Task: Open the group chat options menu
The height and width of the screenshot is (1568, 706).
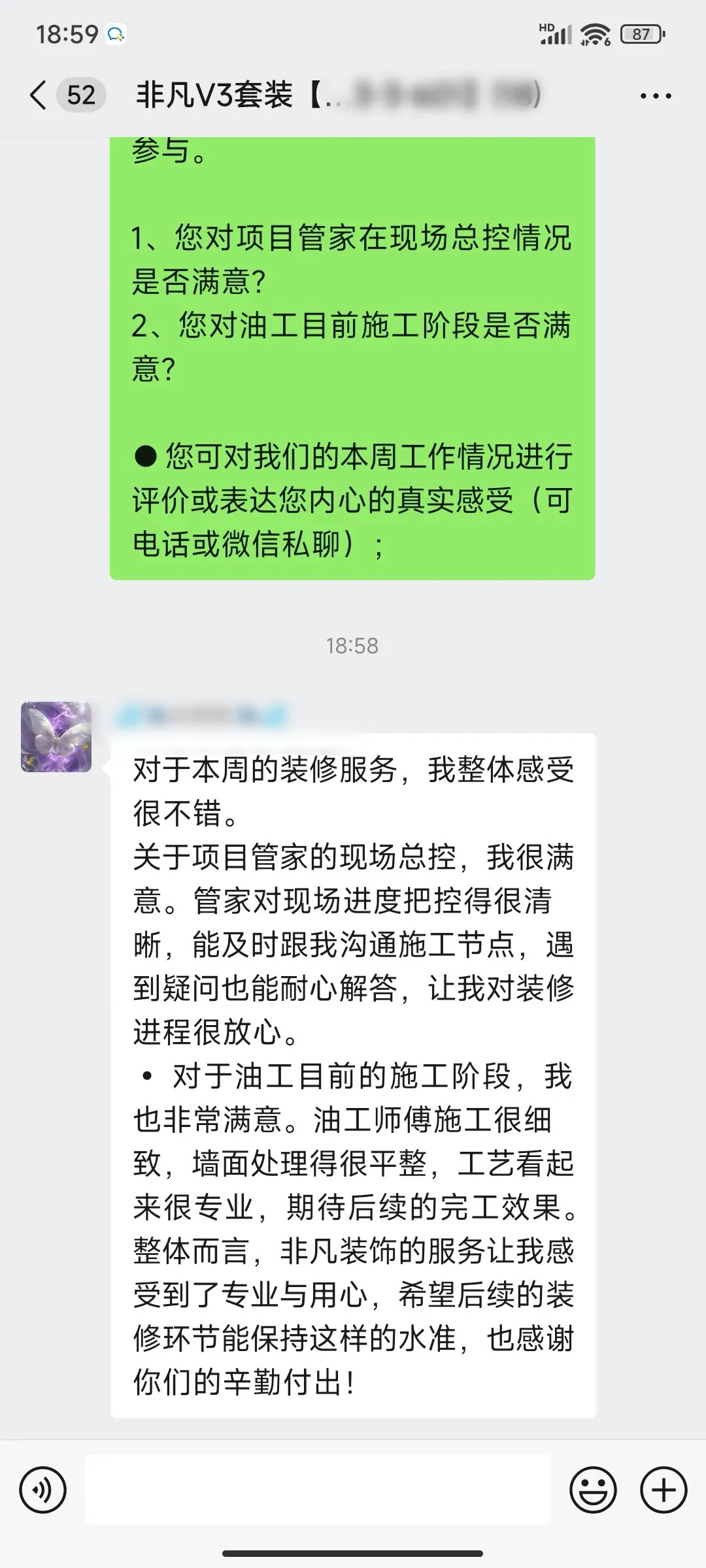Action: (x=655, y=96)
